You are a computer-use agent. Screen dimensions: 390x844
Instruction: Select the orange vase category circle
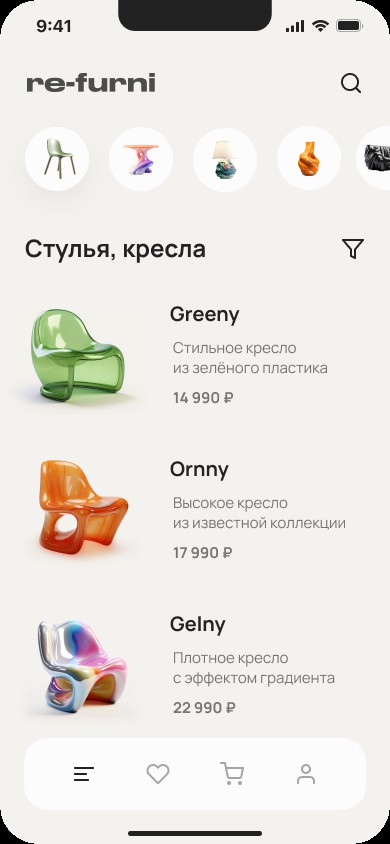[309, 159]
